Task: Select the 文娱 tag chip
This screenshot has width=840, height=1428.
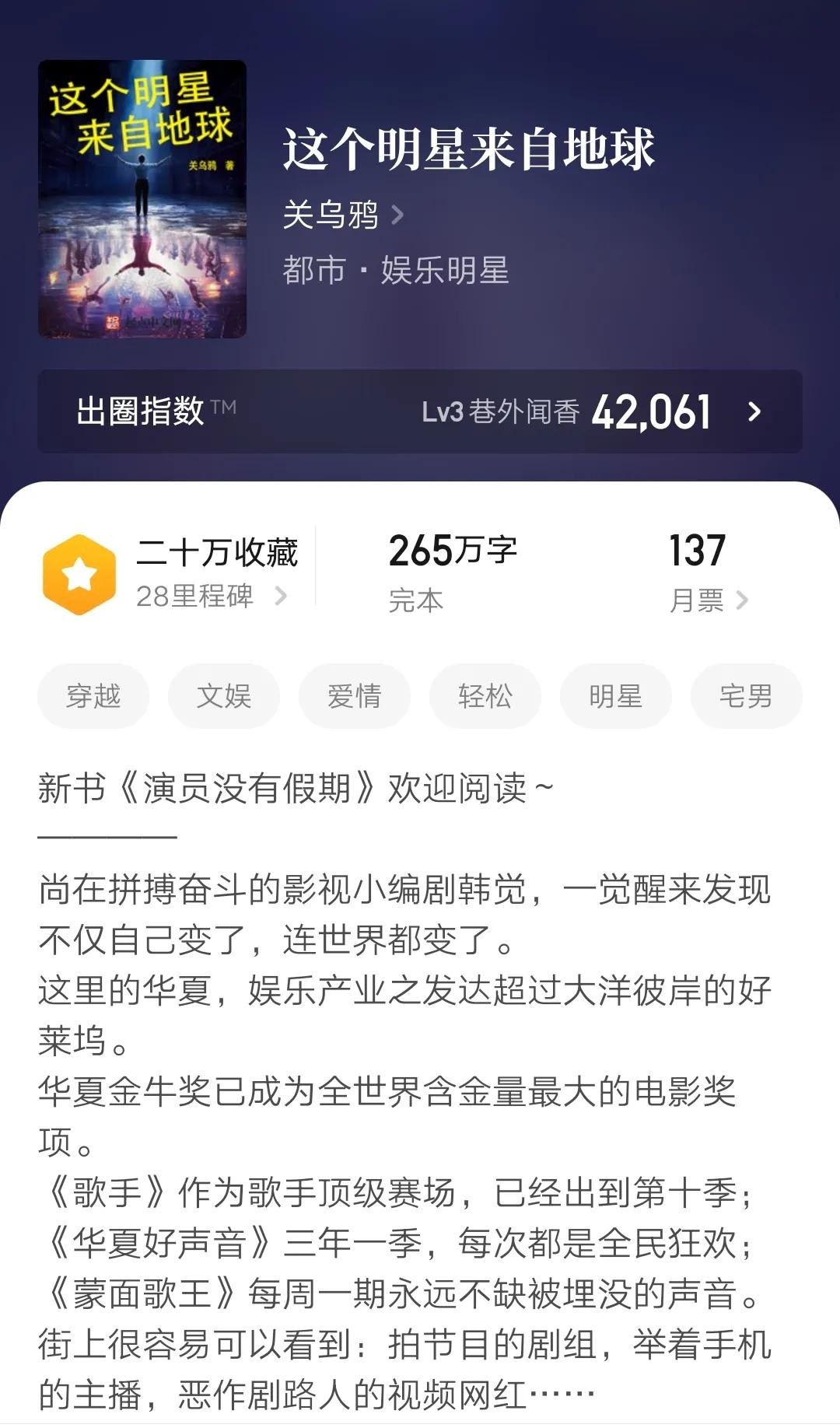Action: click(224, 696)
